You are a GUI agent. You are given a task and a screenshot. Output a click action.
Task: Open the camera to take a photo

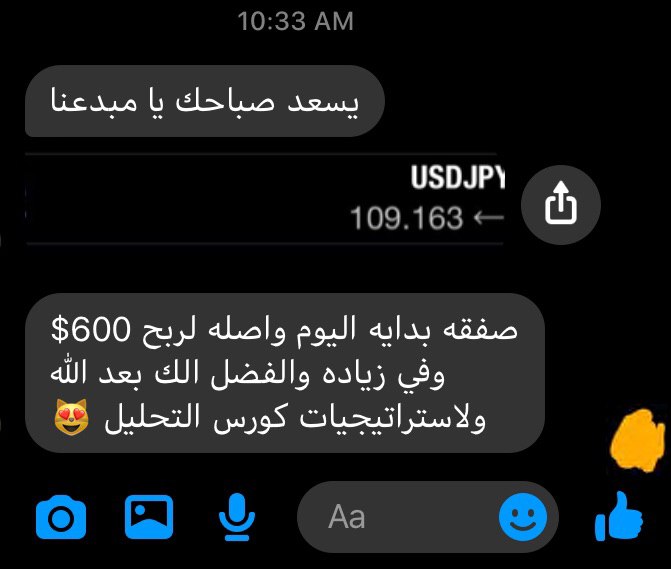click(x=61, y=518)
